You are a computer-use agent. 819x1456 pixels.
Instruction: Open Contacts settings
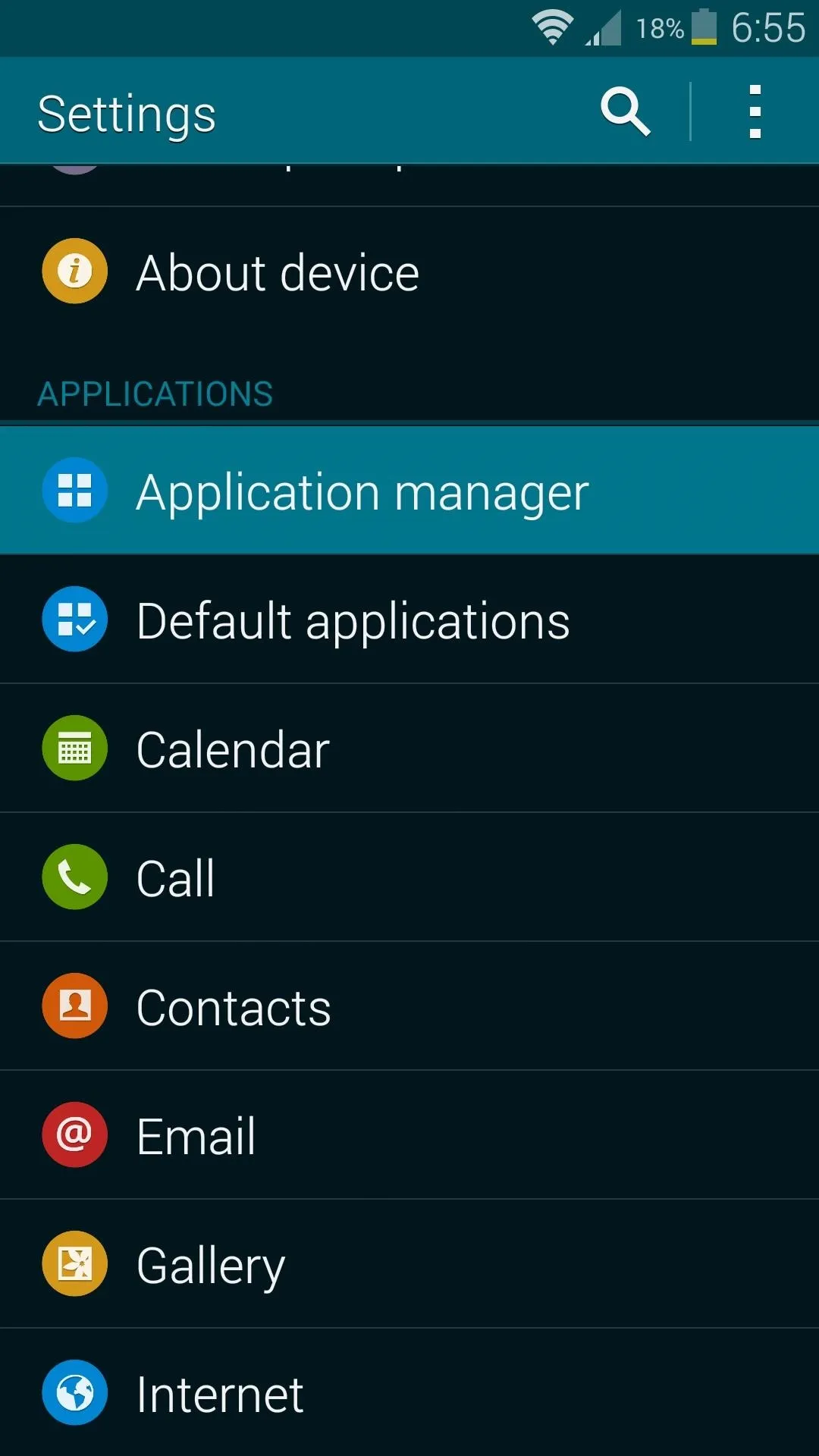point(409,1006)
